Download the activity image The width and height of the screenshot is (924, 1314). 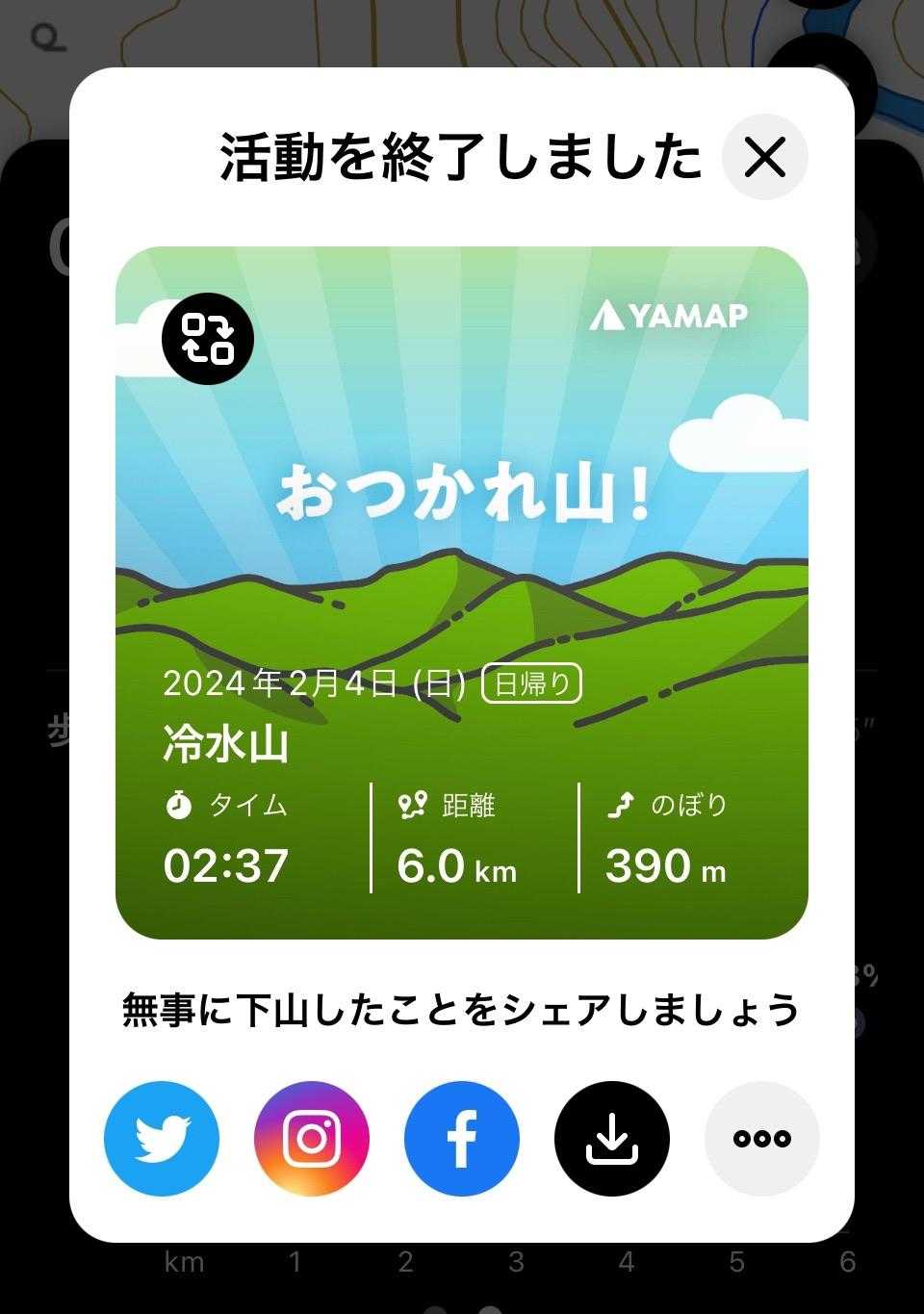pos(612,1139)
